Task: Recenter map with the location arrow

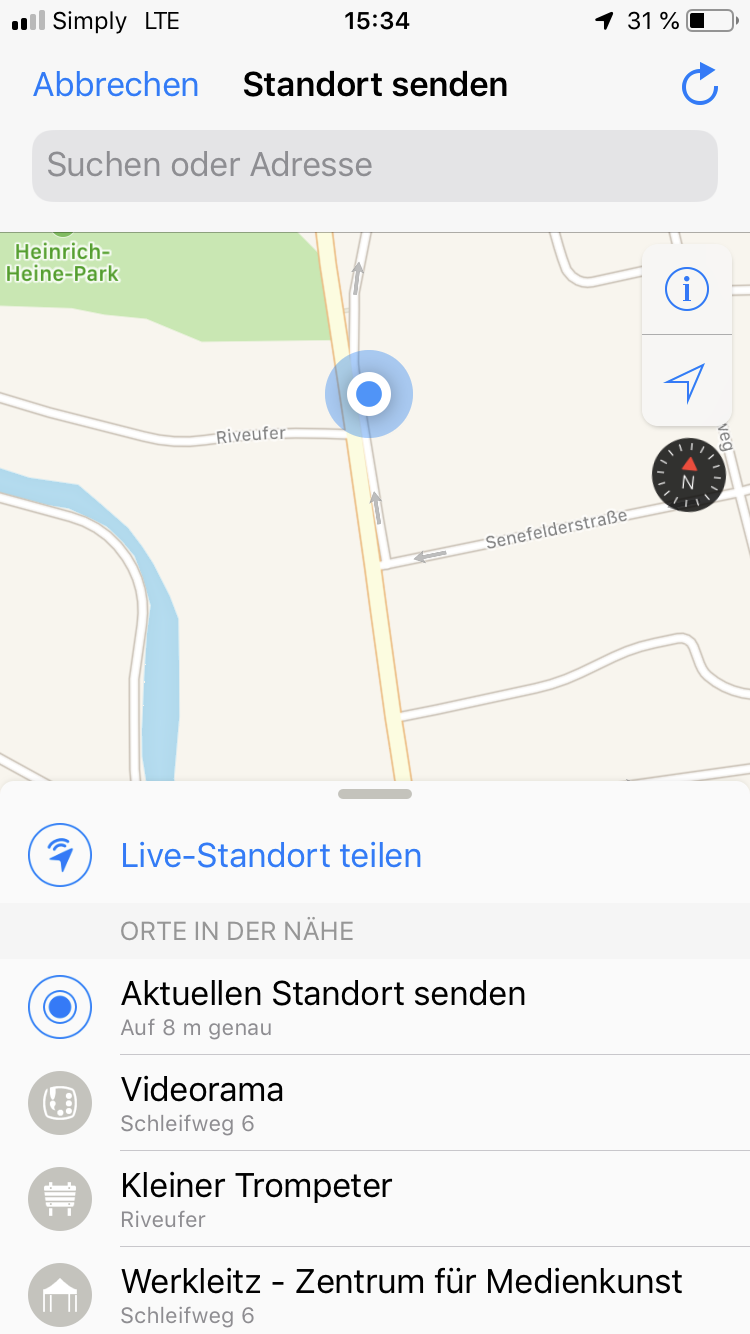Action: click(x=686, y=382)
